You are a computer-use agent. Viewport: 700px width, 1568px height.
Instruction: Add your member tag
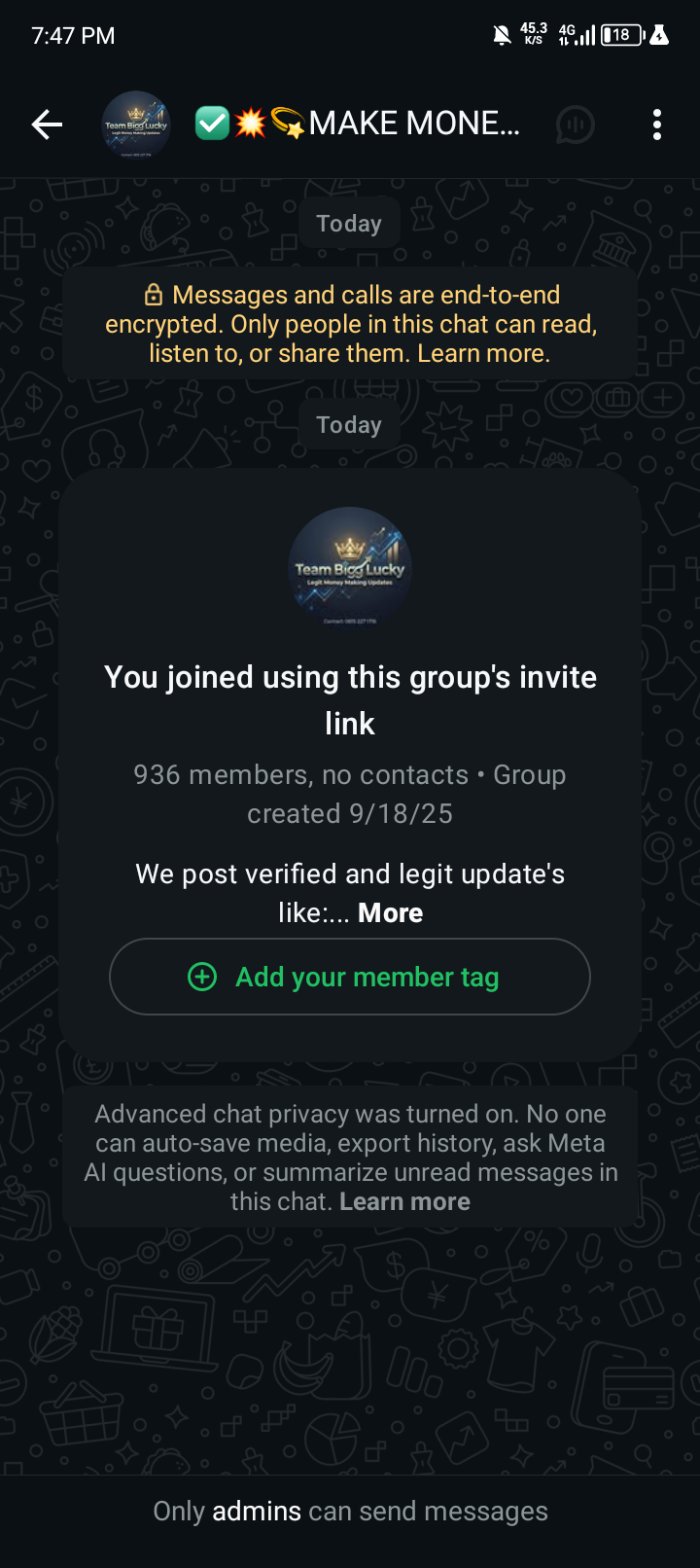[350, 977]
